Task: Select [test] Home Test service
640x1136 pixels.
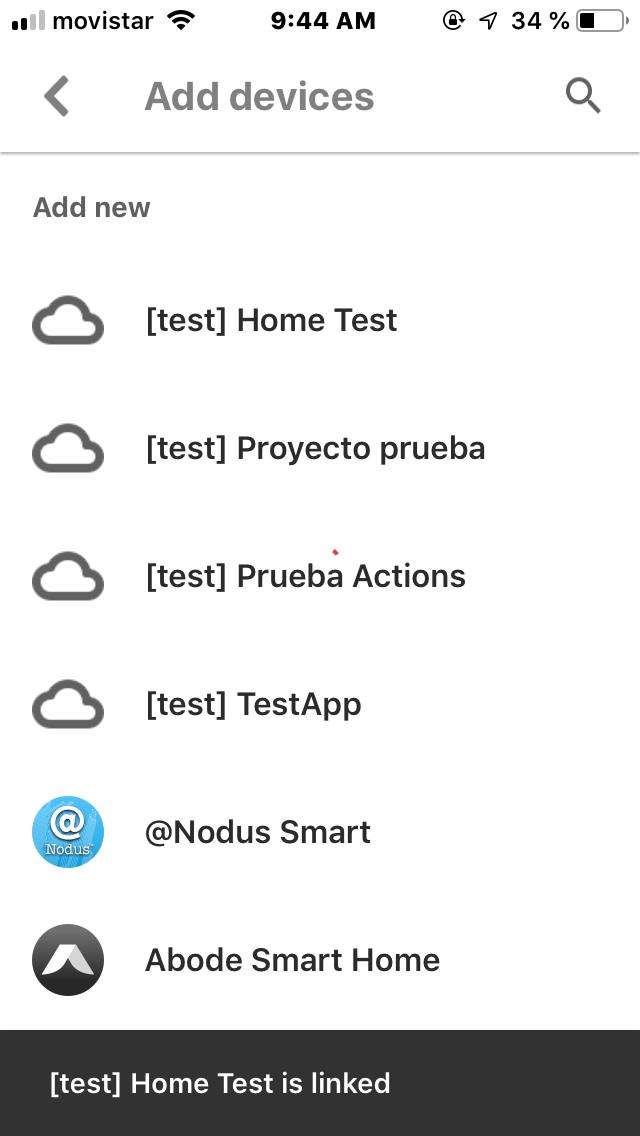Action: (x=320, y=320)
